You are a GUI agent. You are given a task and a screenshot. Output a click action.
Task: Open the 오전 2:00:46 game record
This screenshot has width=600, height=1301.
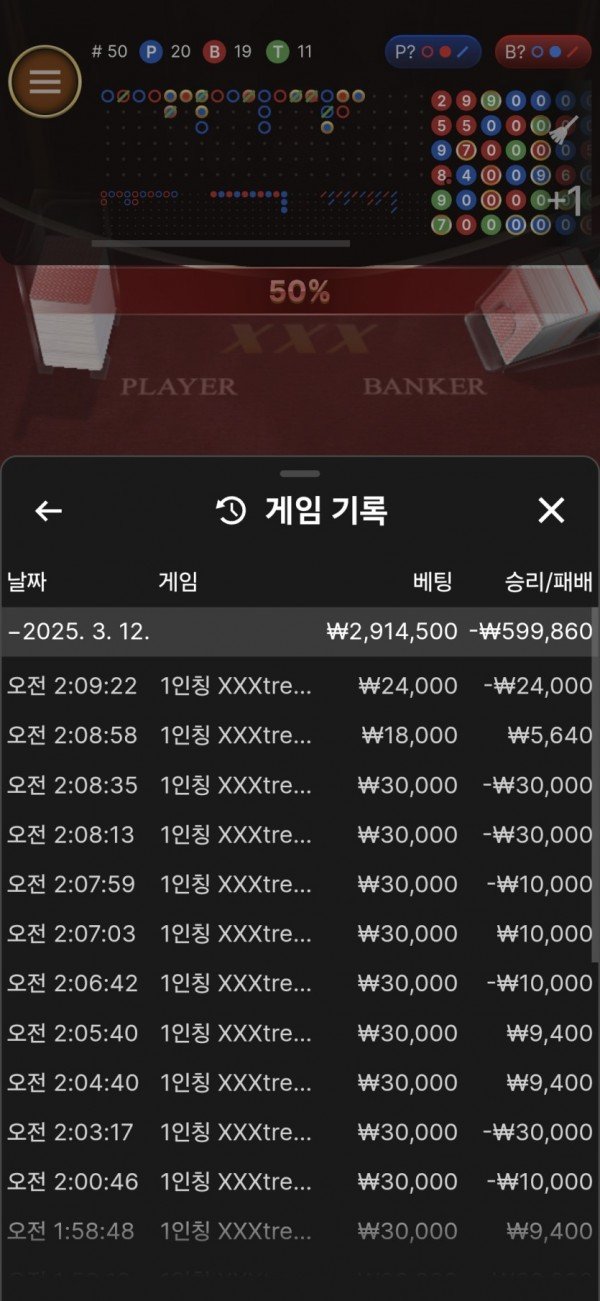[300, 1182]
